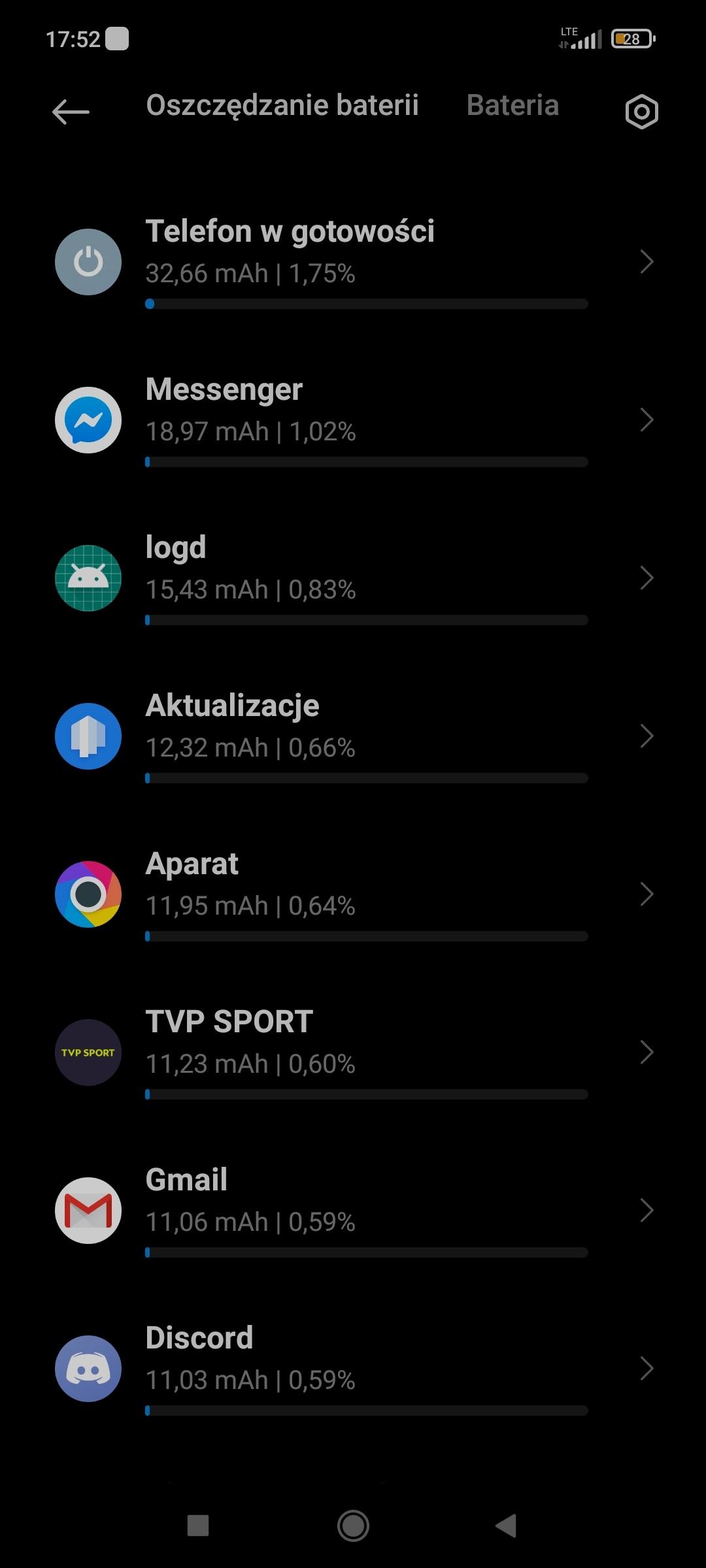Open logd battery usage entry
The height and width of the screenshot is (1568, 706).
click(353, 578)
